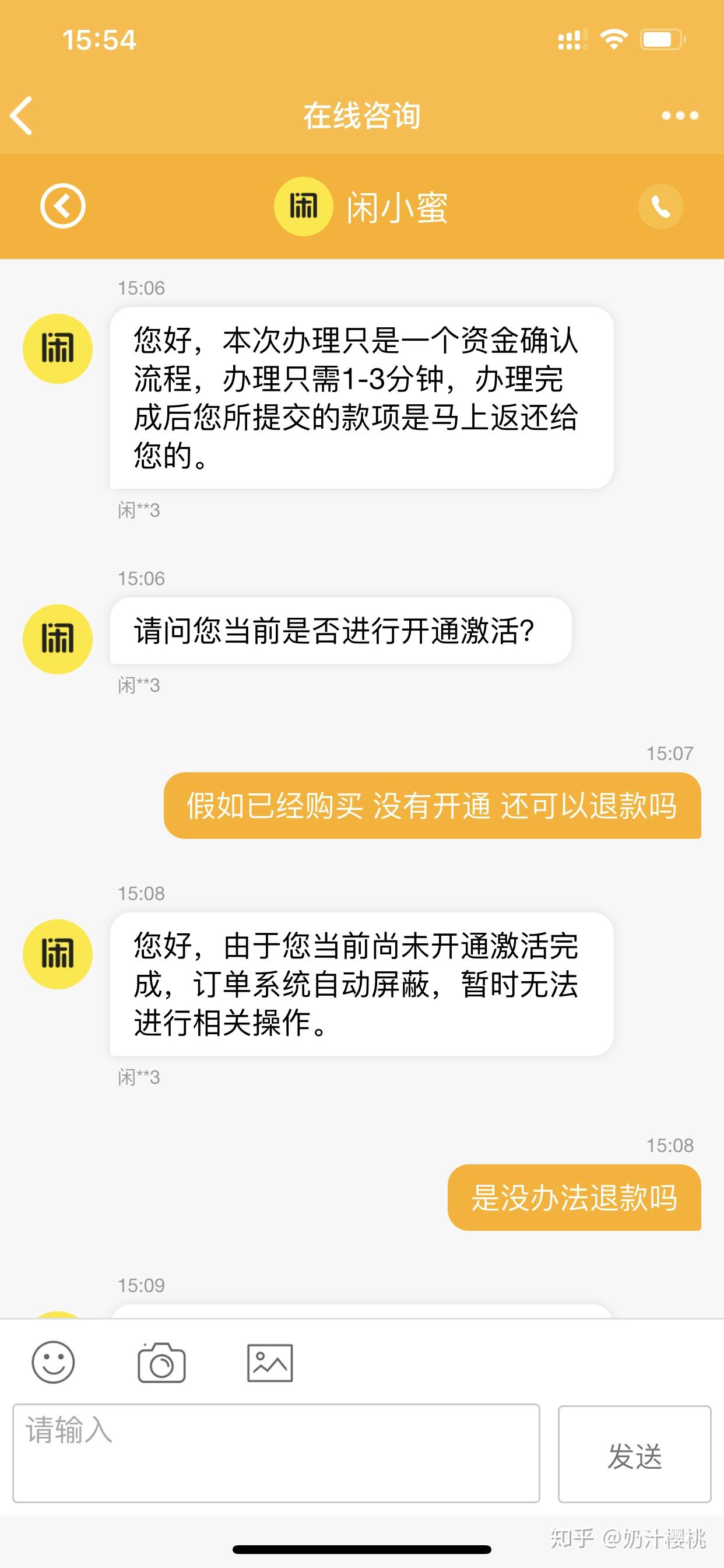724x1568 pixels.
Task: Focus the 请输入 message field
Action: [x=276, y=1454]
